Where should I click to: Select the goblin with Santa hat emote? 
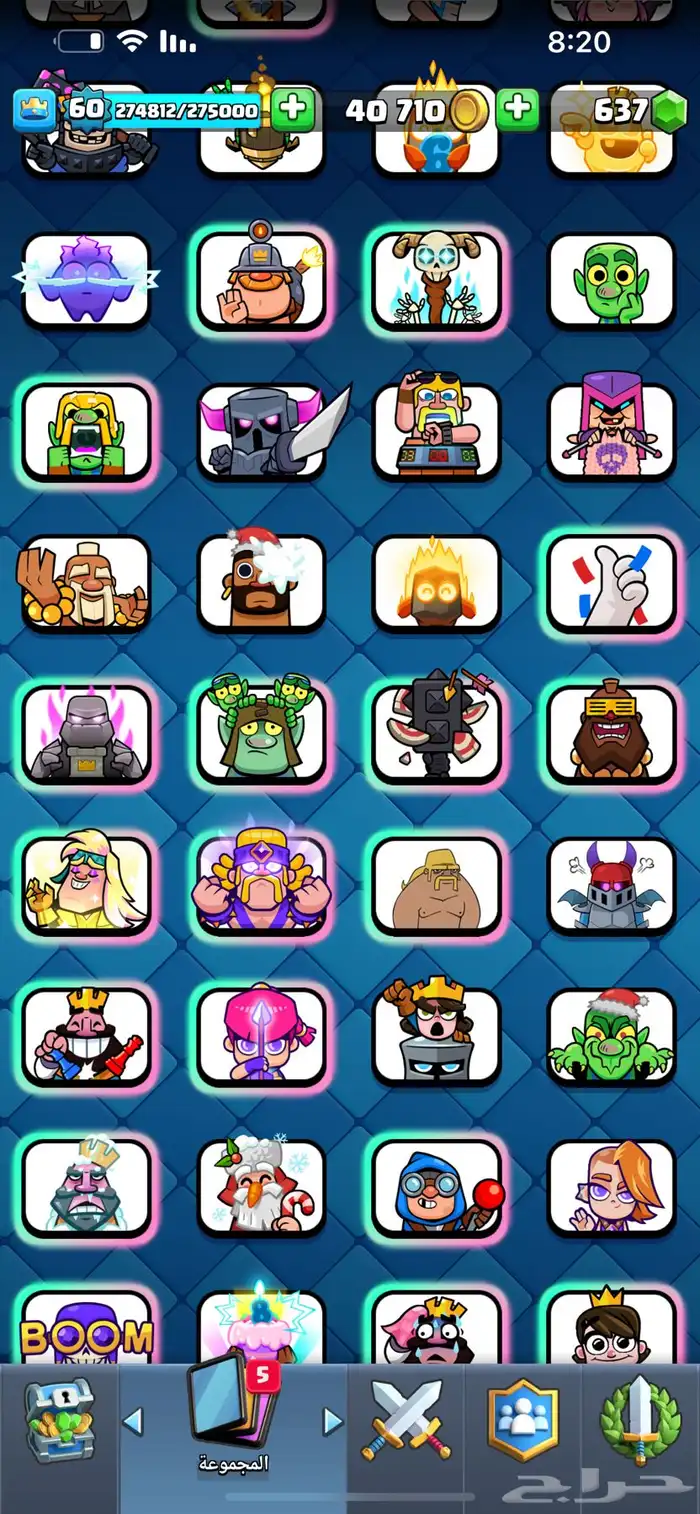(x=611, y=1035)
